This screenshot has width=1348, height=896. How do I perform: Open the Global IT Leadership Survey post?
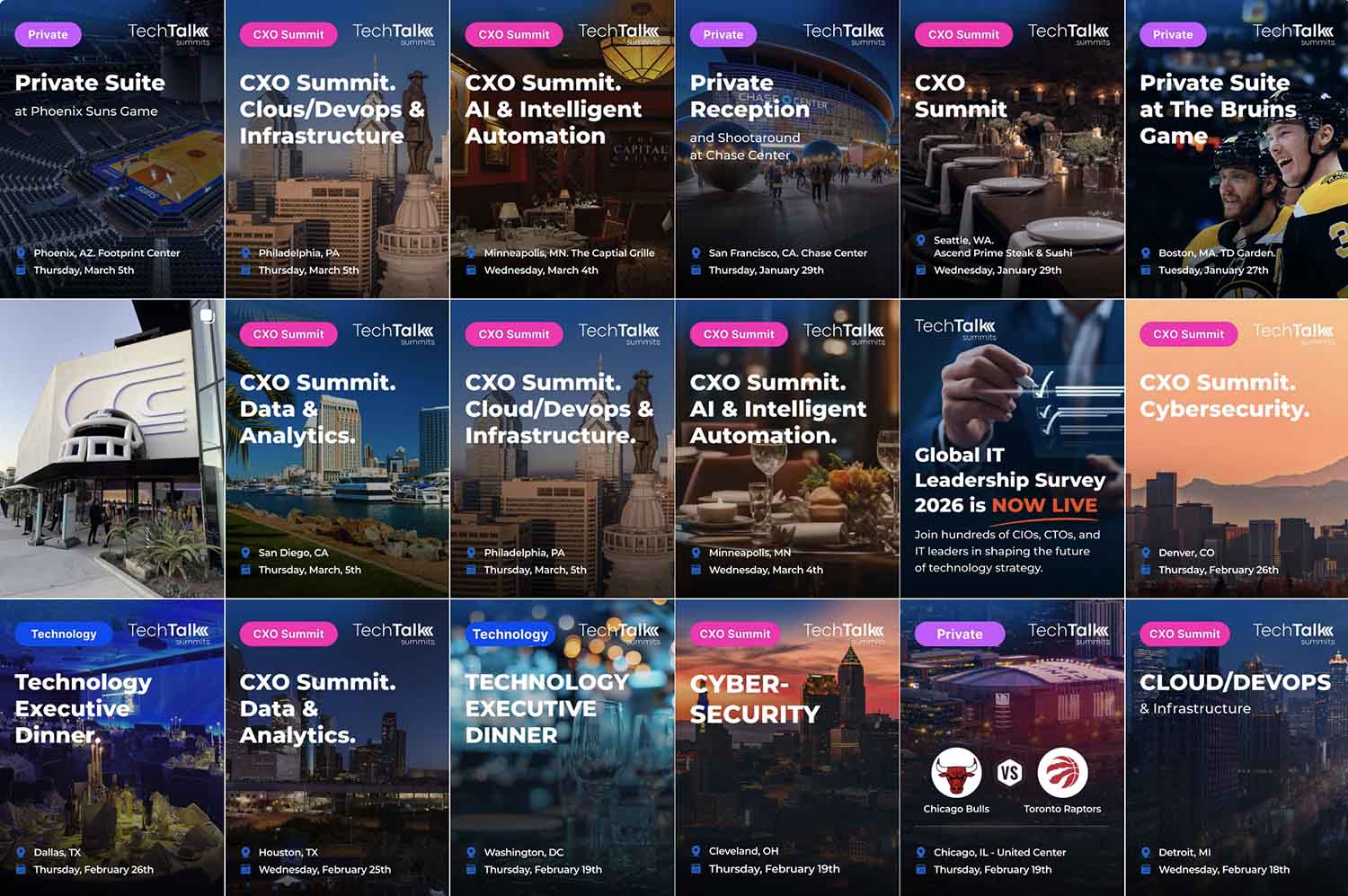pyautogui.click(x=1012, y=448)
